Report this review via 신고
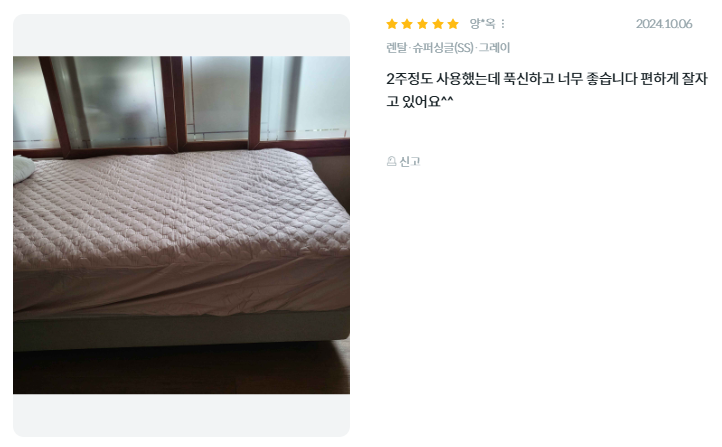Viewport: 722px width, 447px height. point(404,161)
